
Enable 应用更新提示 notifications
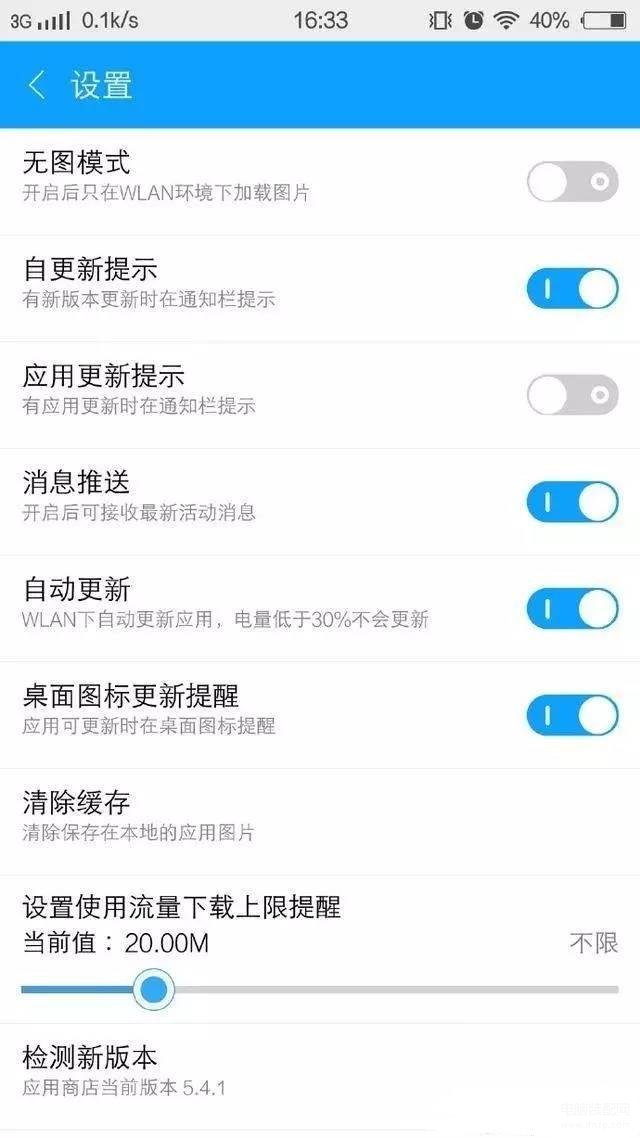(573, 395)
